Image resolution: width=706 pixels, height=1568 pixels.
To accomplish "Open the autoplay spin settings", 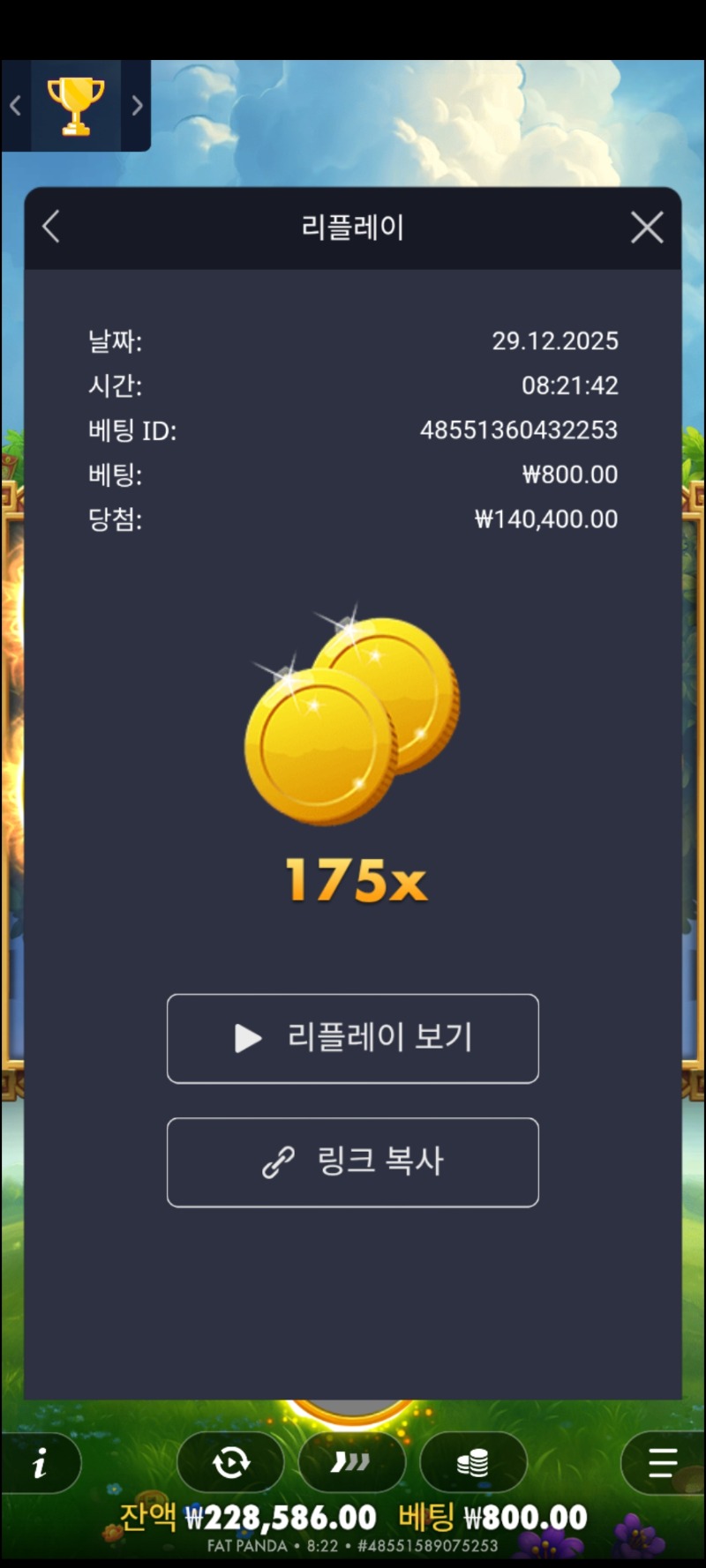I will [x=231, y=1463].
